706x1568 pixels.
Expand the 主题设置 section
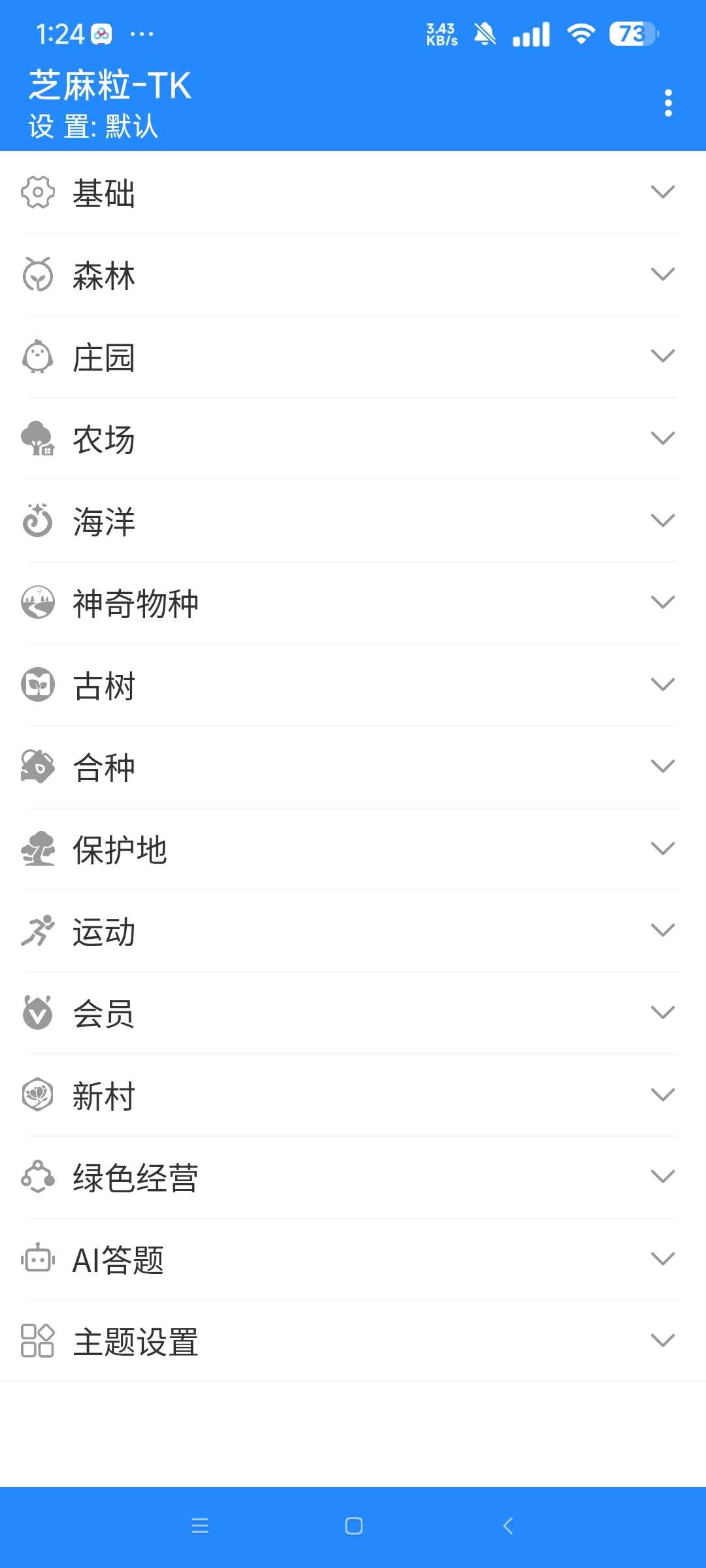pos(353,1341)
